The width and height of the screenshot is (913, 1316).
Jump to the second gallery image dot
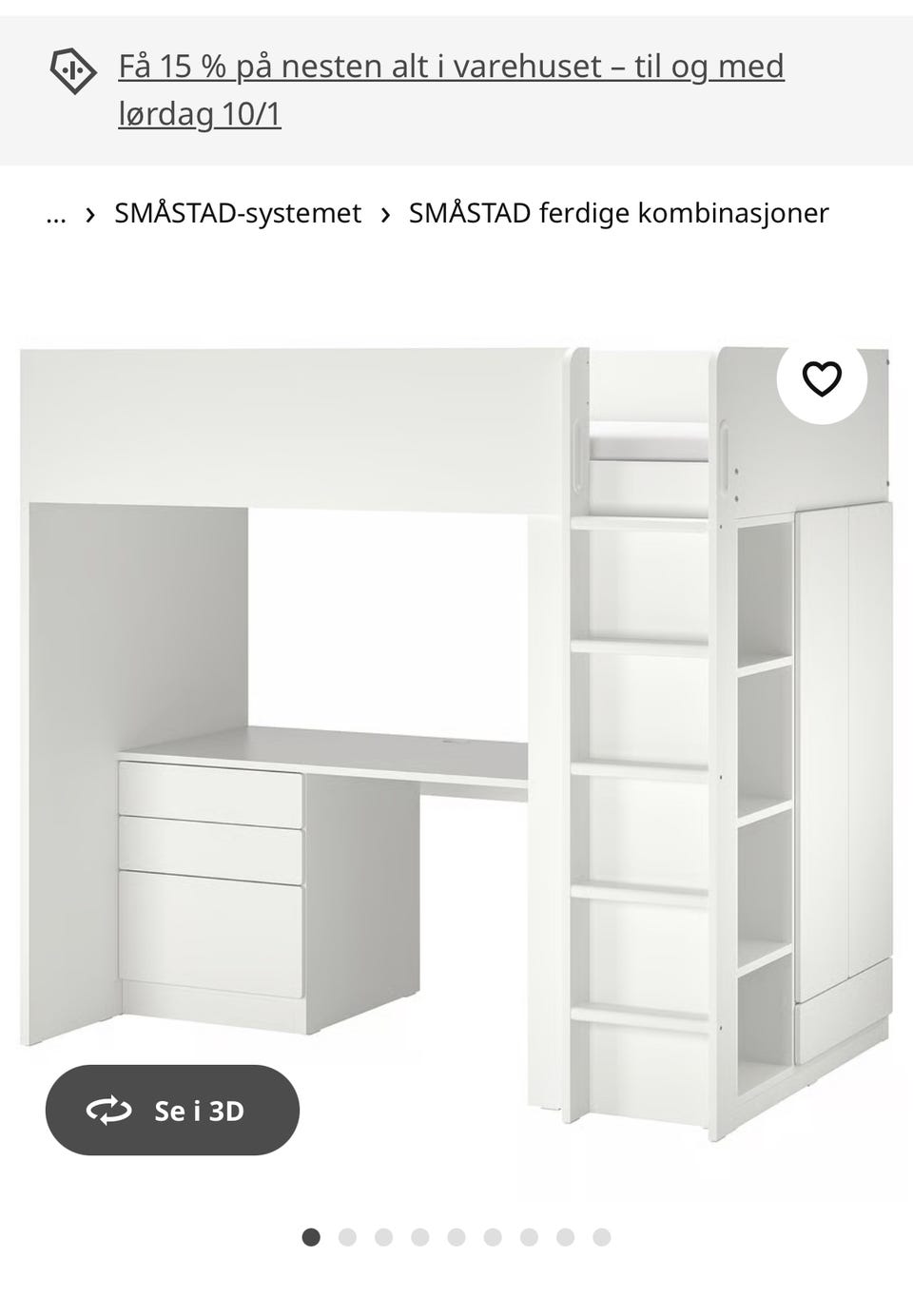pyautogui.click(x=345, y=1237)
